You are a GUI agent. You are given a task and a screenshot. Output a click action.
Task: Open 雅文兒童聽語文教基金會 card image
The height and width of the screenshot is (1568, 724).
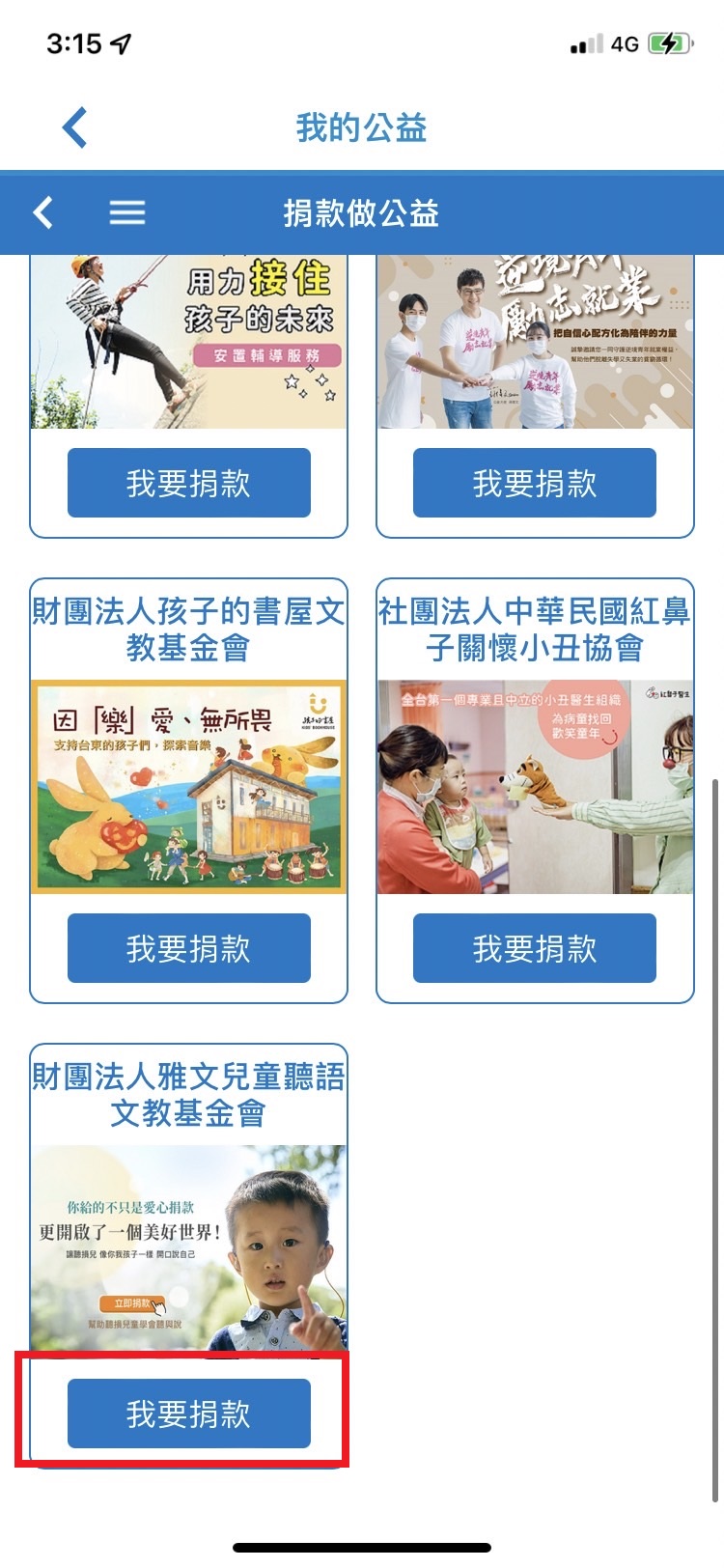188,1247
